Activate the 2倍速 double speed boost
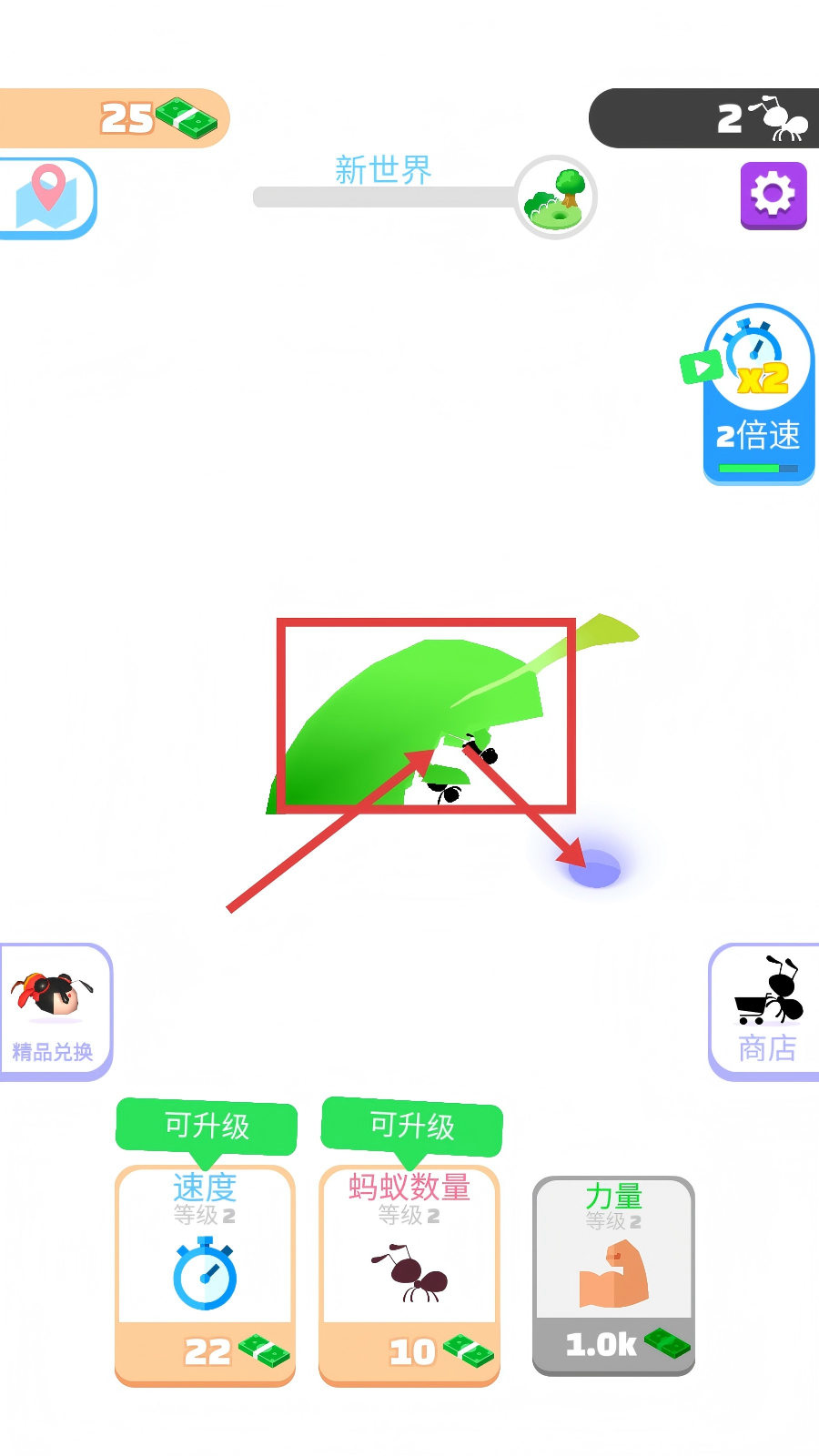Screen dimensions: 819x1456 point(757,393)
